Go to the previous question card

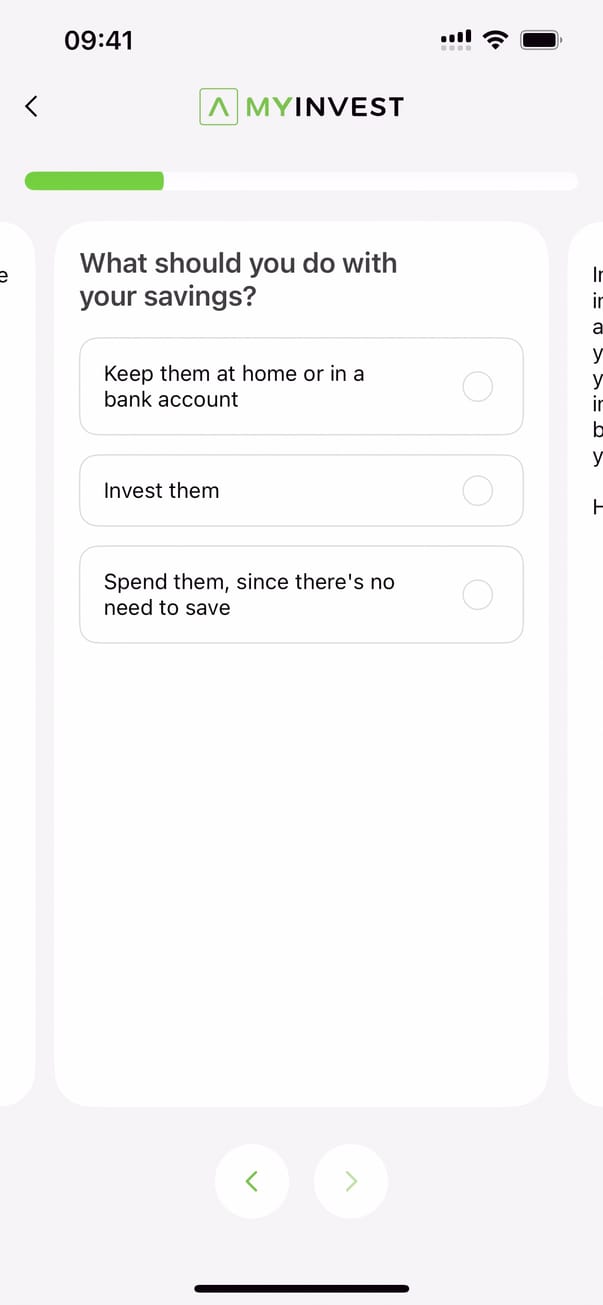[x=252, y=1181]
